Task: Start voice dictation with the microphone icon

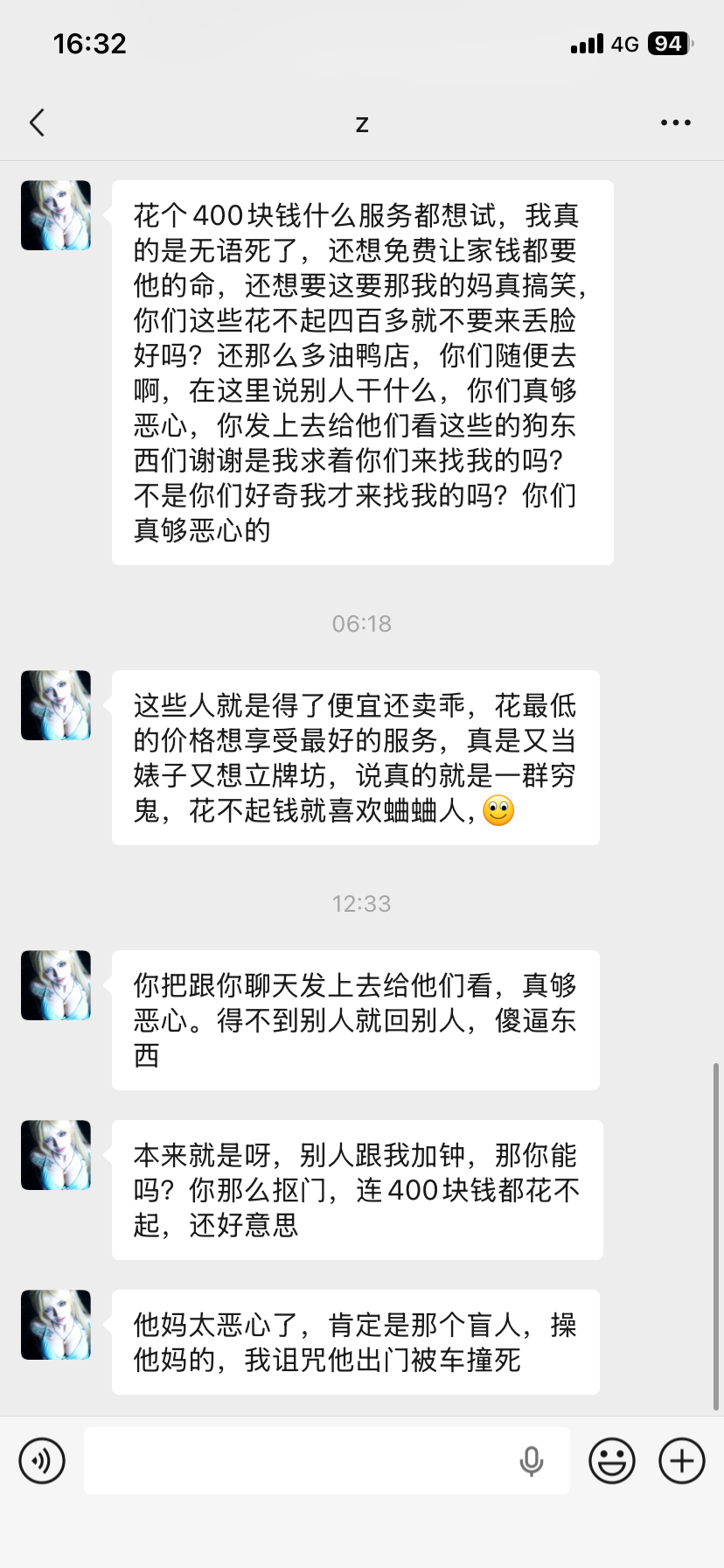Action: pos(531,1460)
